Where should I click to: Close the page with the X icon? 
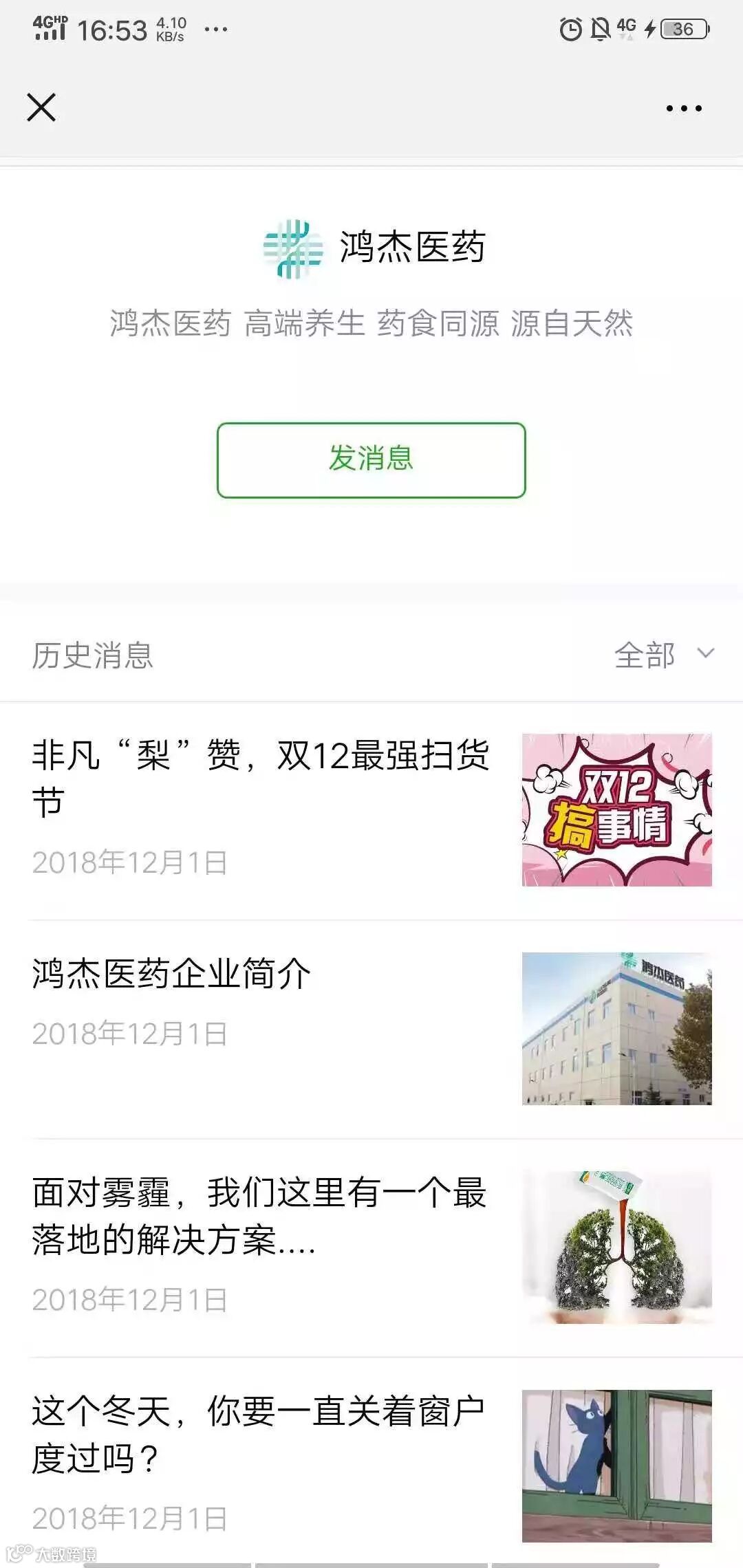point(41,108)
